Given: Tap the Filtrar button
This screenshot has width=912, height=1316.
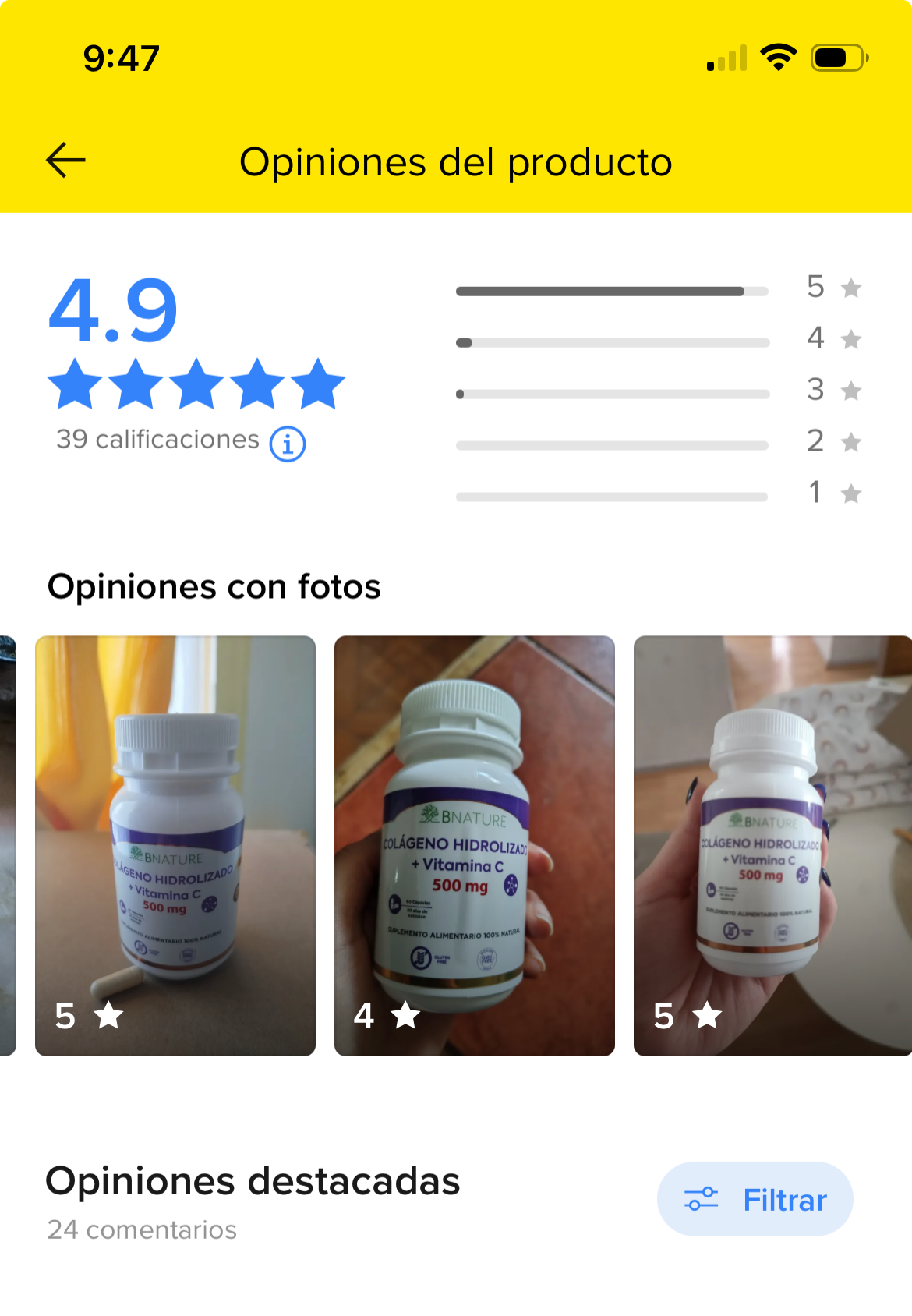Looking at the screenshot, I should [x=755, y=1199].
